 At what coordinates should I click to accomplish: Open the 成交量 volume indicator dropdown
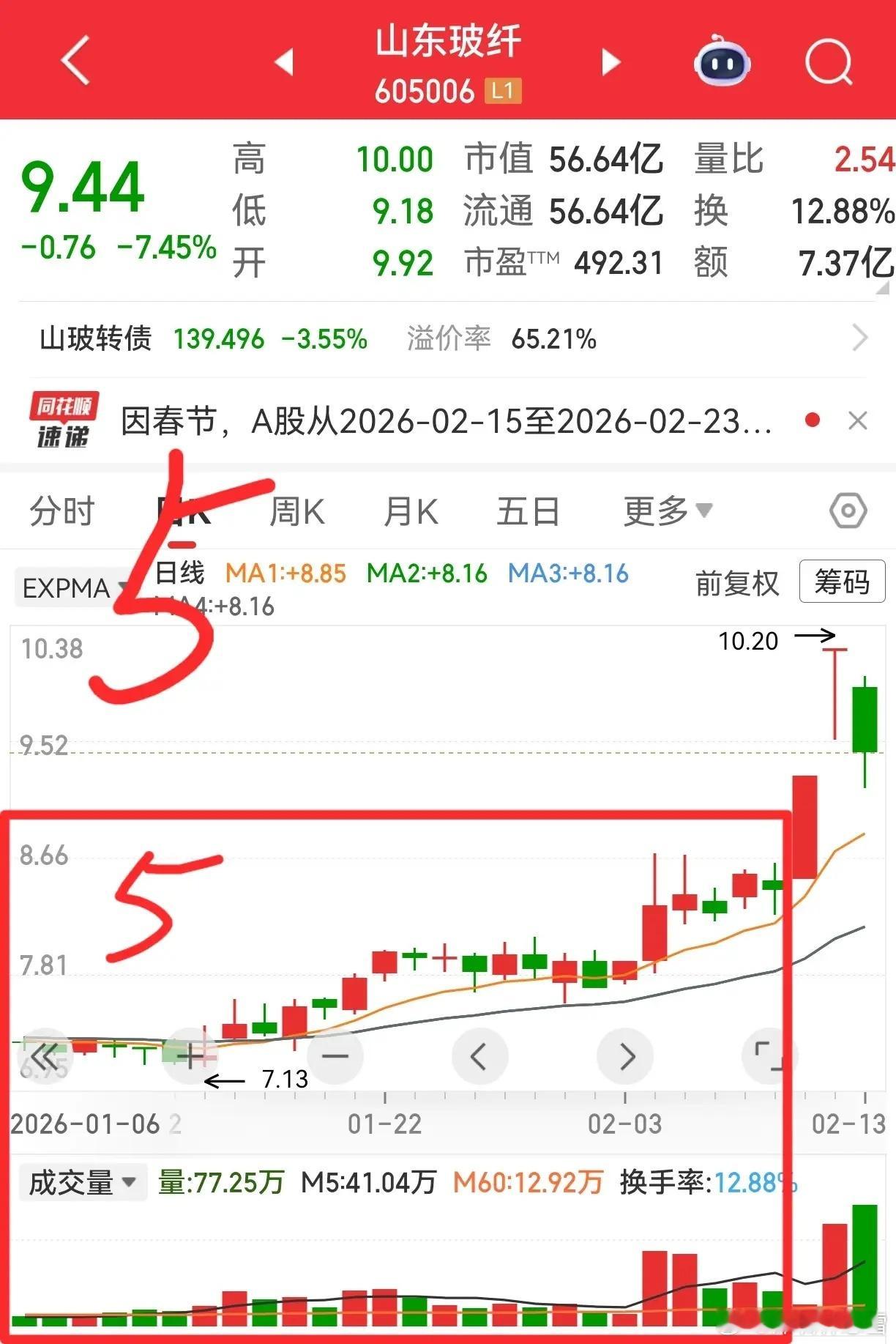(x=83, y=1182)
